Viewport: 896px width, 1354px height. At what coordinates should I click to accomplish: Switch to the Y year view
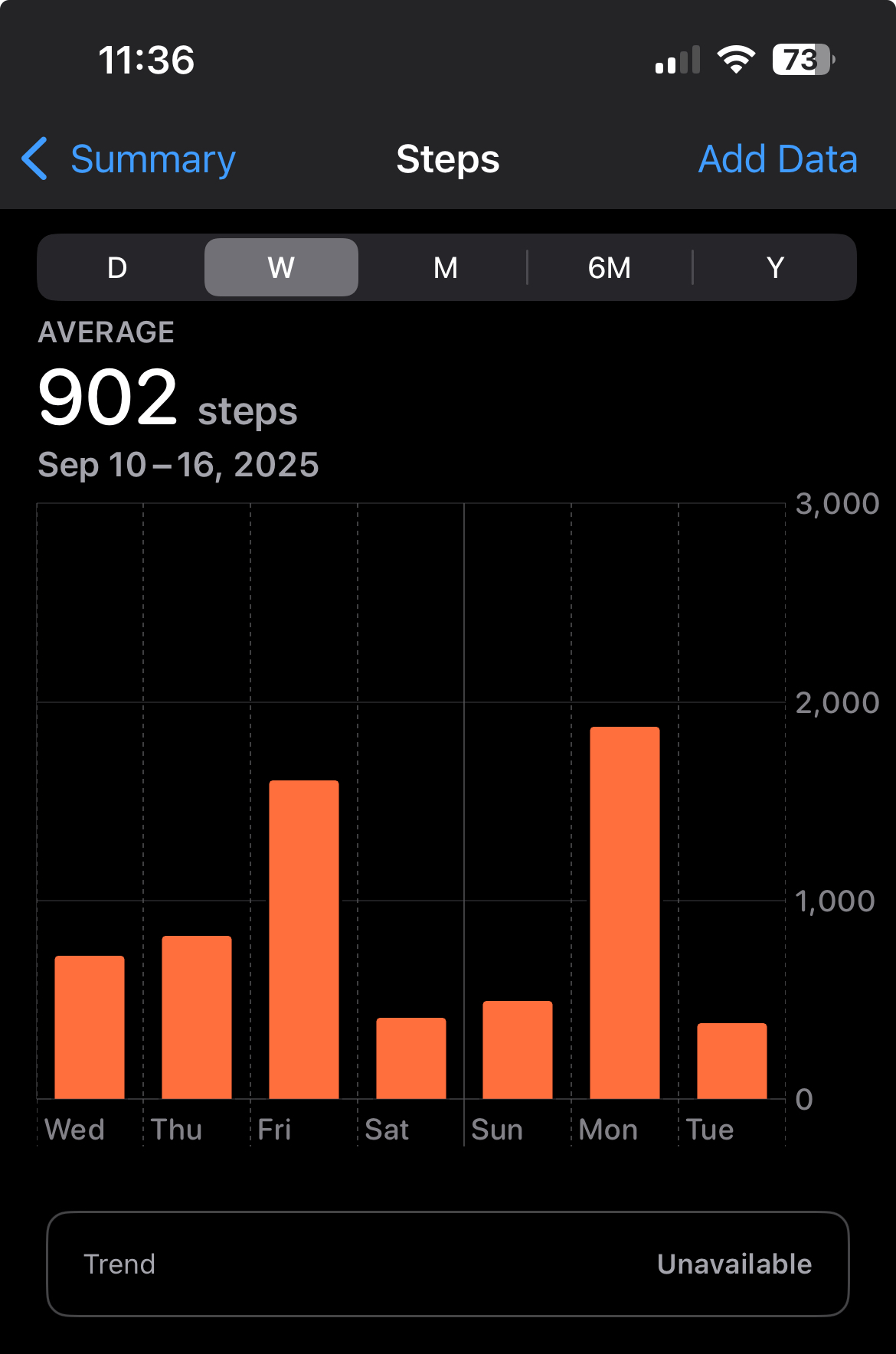(x=774, y=267)
